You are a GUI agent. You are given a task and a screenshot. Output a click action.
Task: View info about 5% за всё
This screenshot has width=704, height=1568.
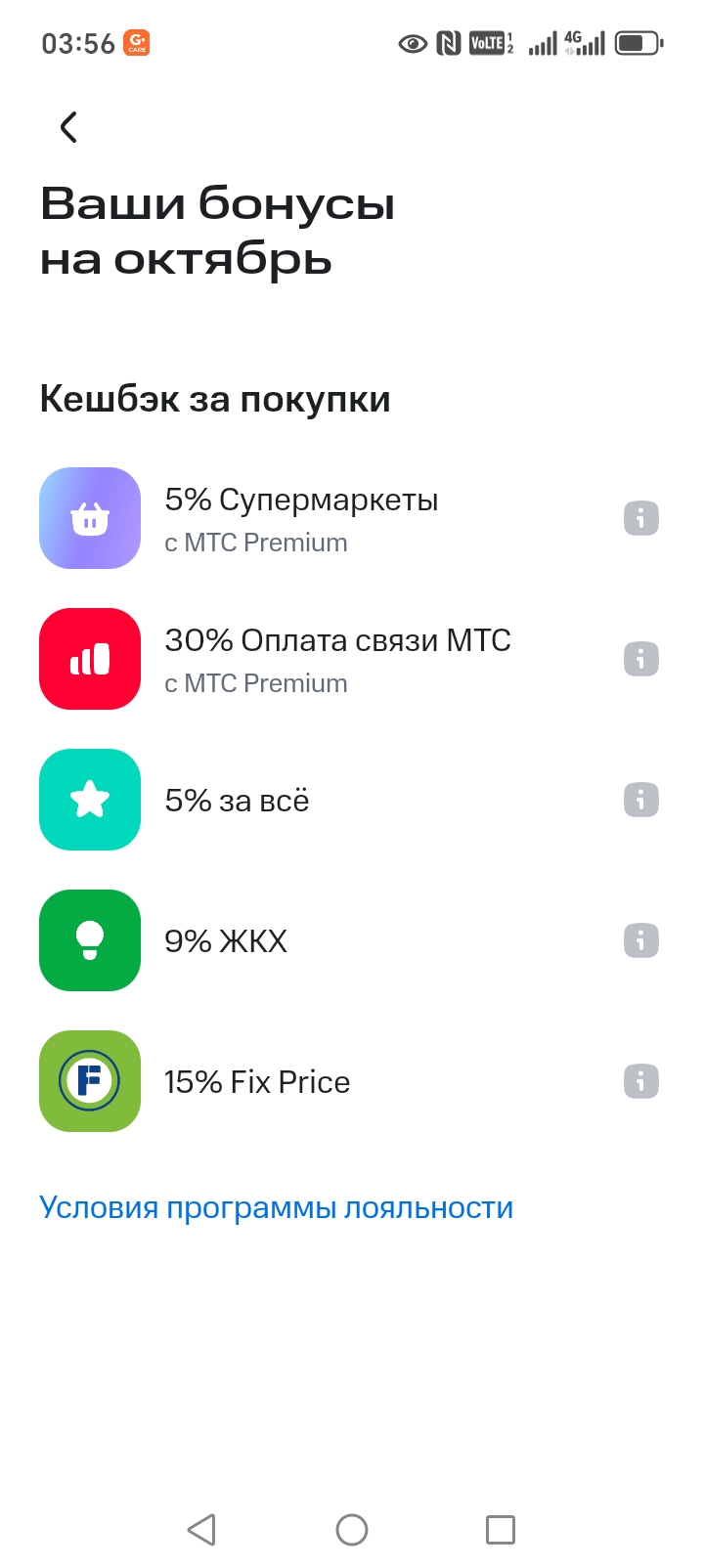coord(640,800)
